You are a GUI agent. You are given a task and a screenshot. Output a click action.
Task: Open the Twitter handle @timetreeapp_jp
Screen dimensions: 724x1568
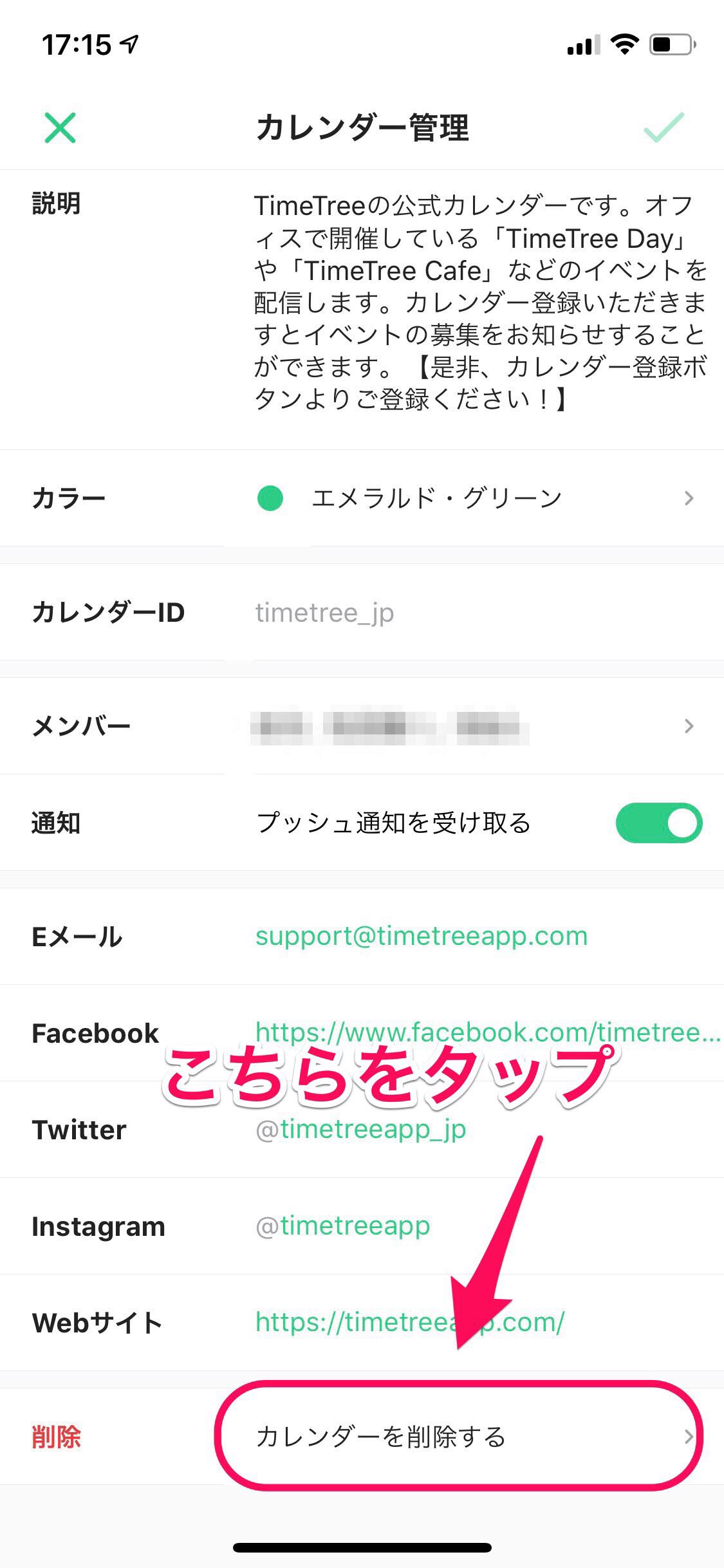[361, 1130]
